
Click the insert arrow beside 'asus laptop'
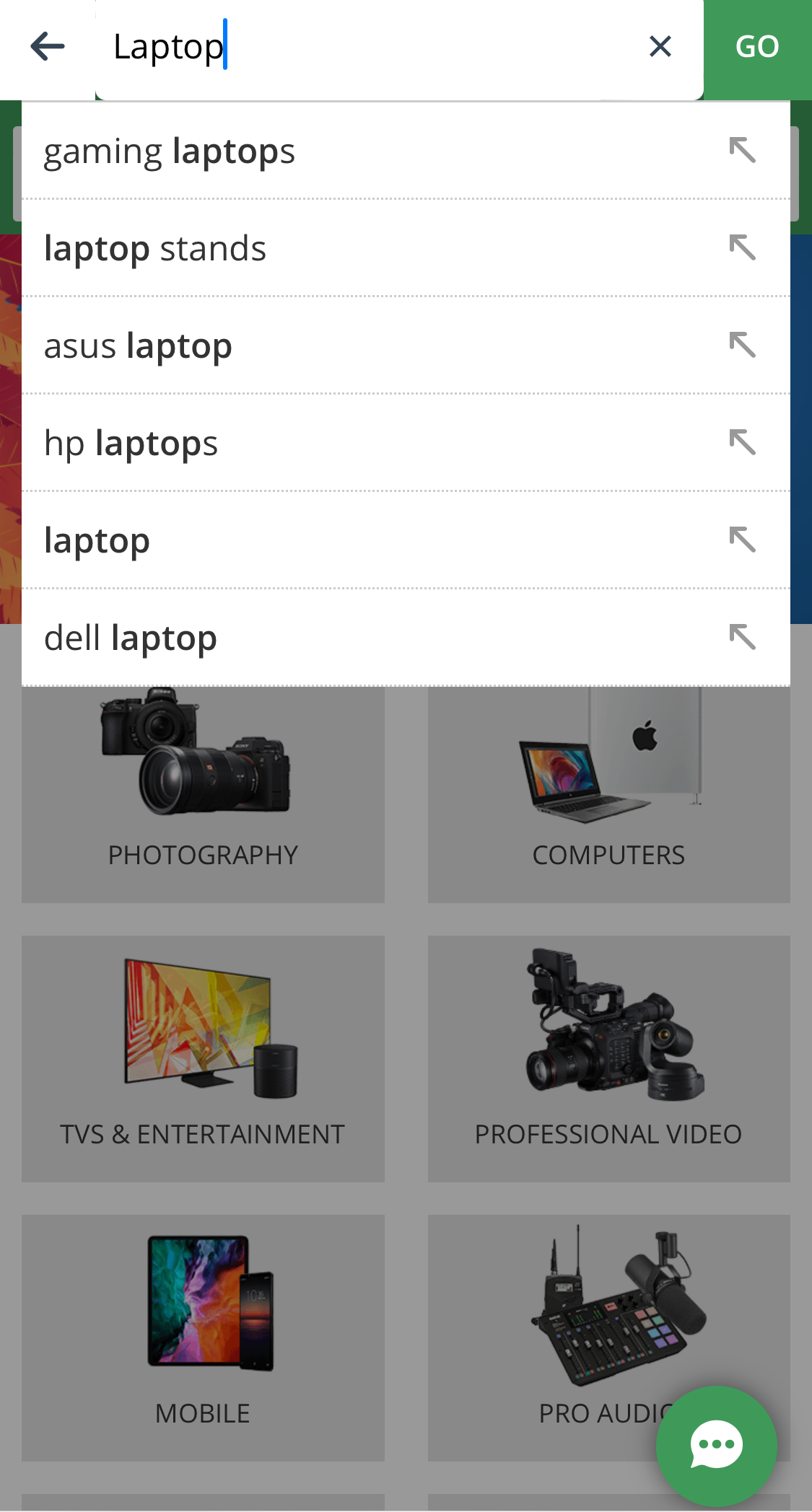[743, 345]
